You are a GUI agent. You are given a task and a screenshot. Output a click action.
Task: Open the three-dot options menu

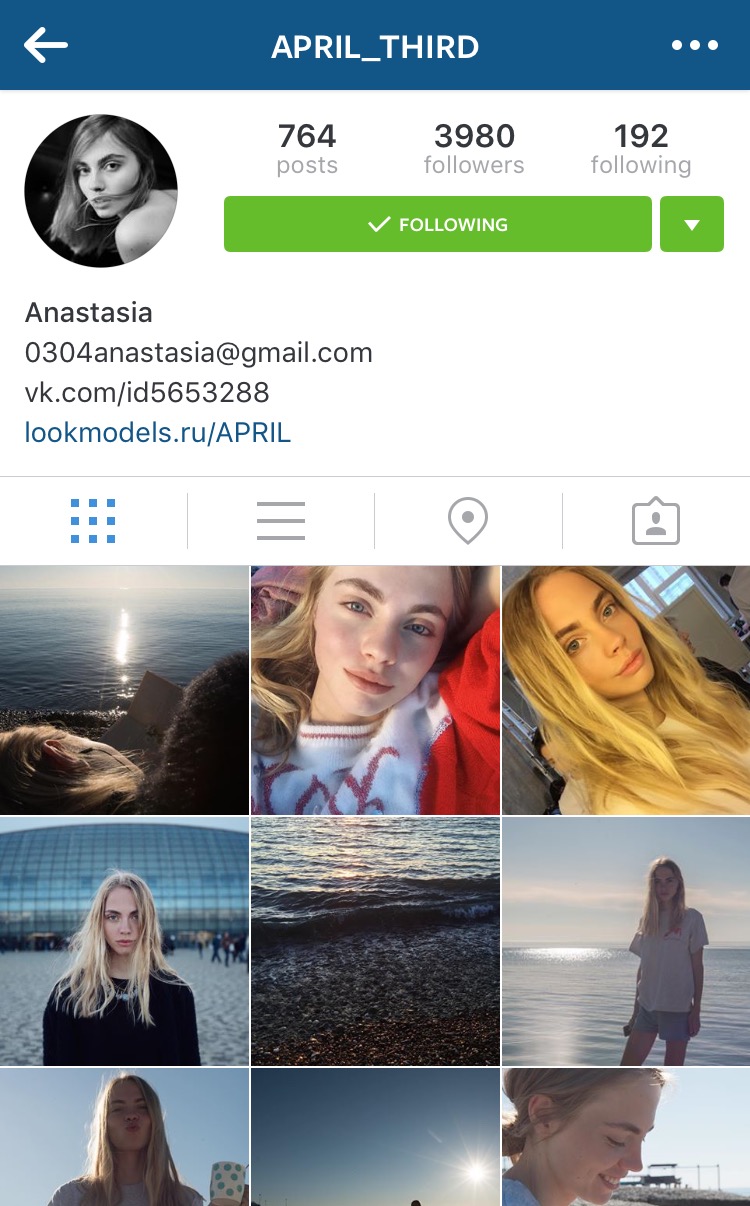pos(695,45)
